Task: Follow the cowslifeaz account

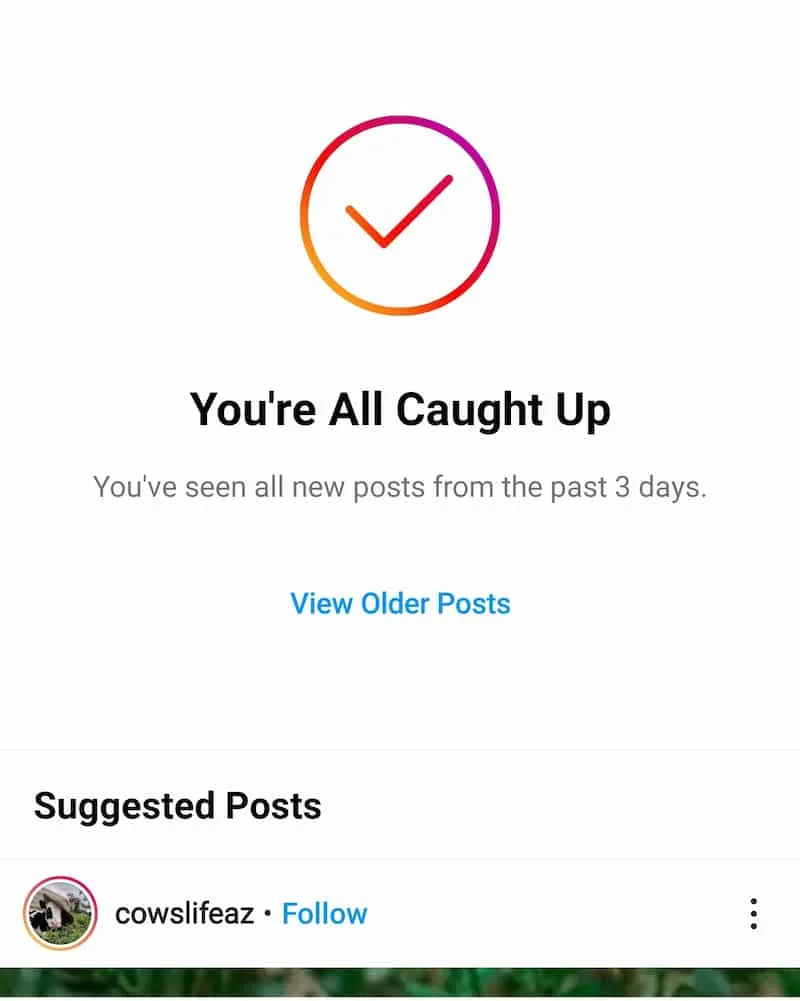Action: click(324, 913)
